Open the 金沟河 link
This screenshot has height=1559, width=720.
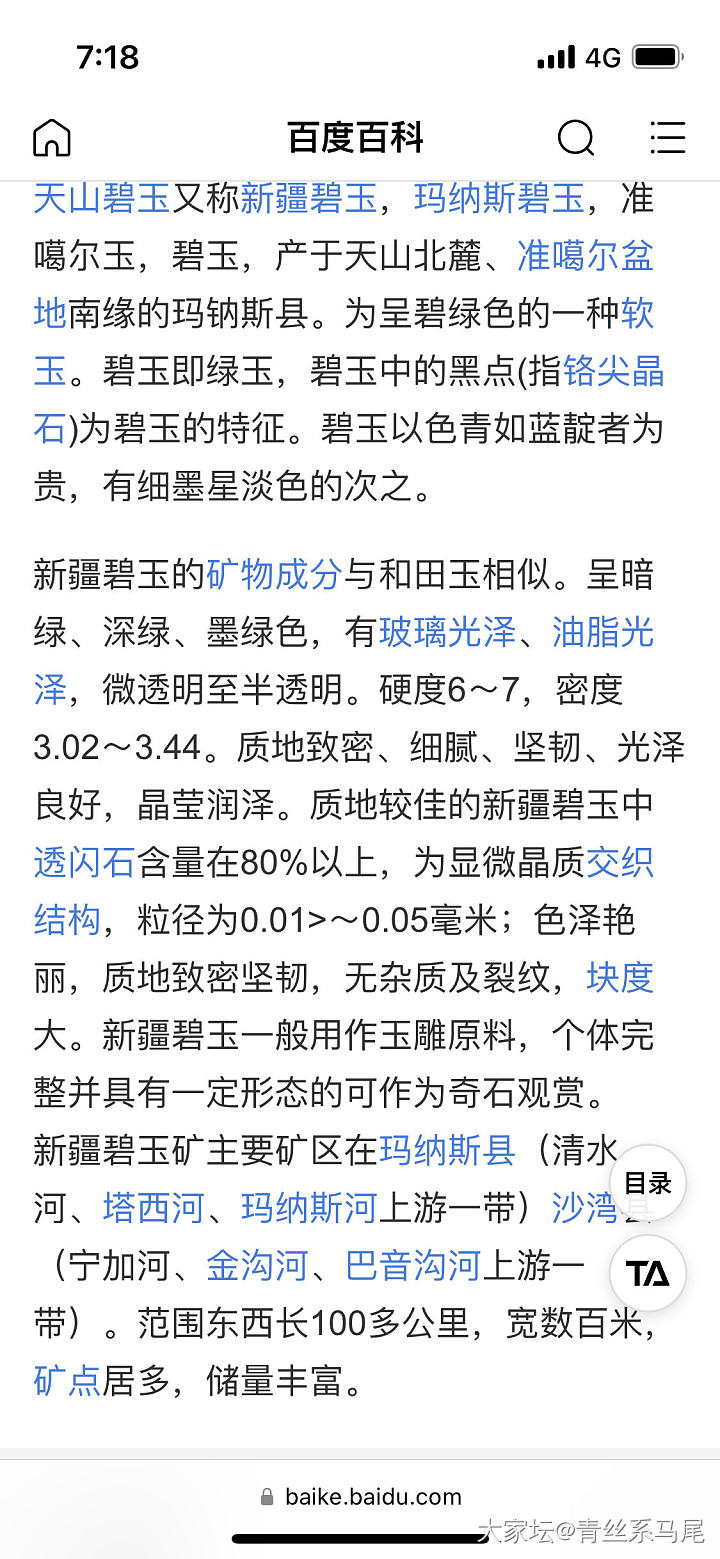click(256, 1266)
